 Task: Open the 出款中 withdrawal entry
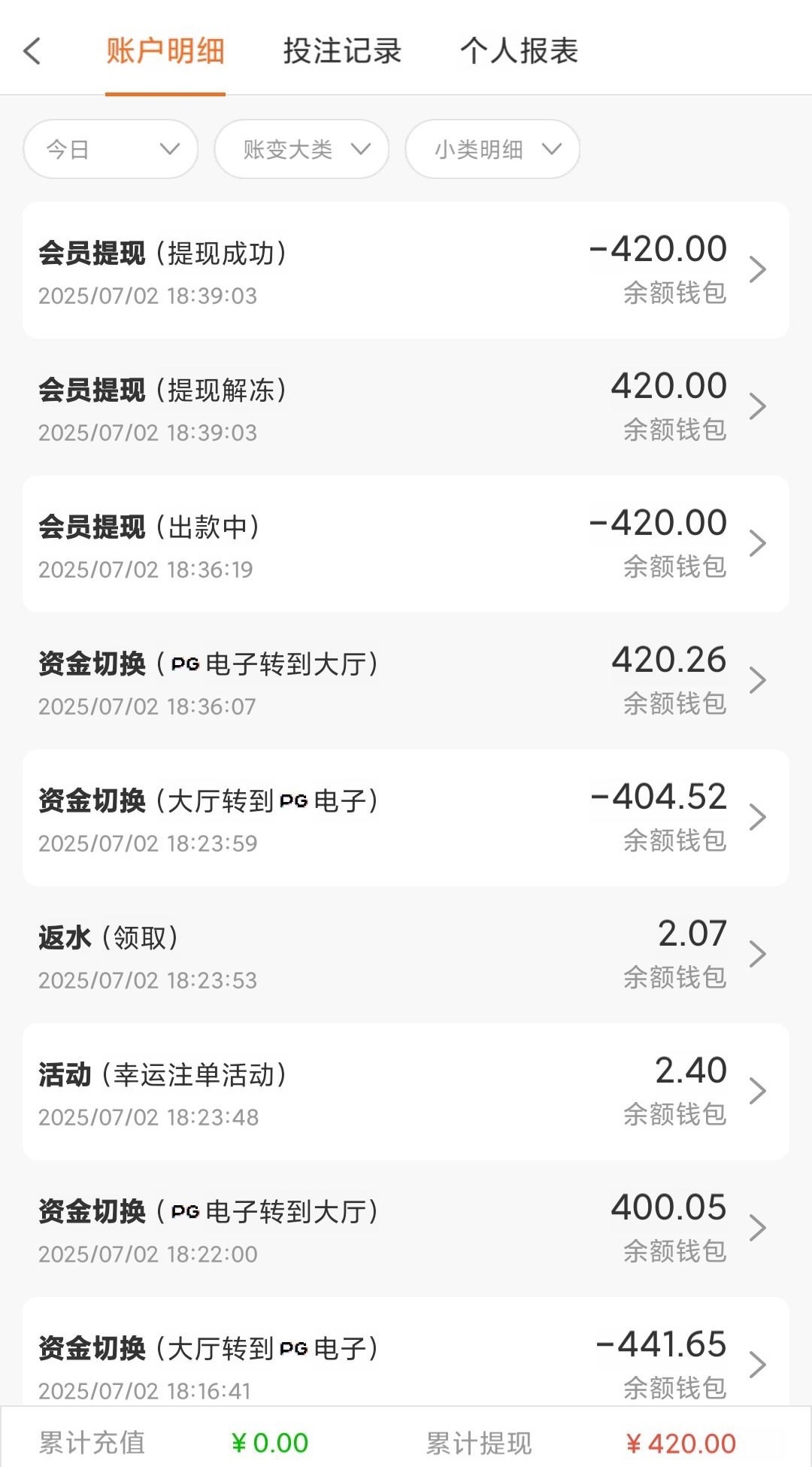pos(406,544)
